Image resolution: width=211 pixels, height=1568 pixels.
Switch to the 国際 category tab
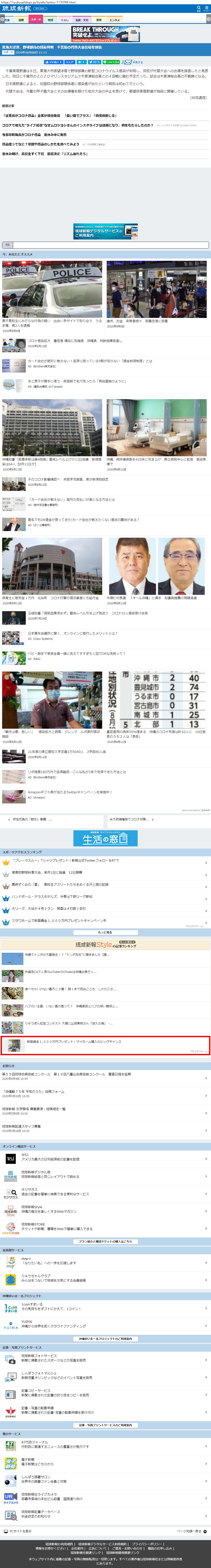point(21,20)
